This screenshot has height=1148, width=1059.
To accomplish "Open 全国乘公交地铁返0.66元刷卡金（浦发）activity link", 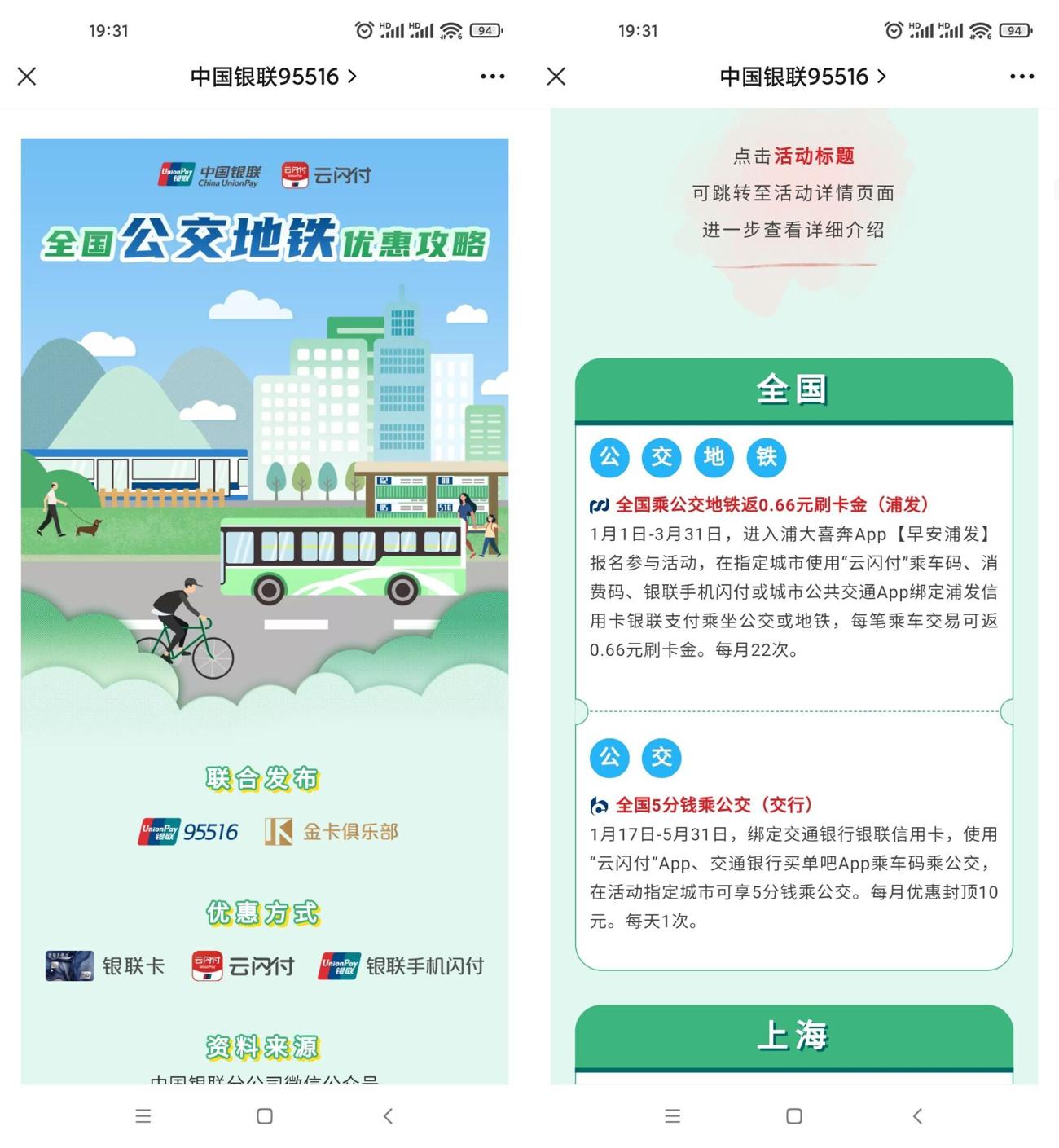I will pyautogui.click(x=771, y=505).
